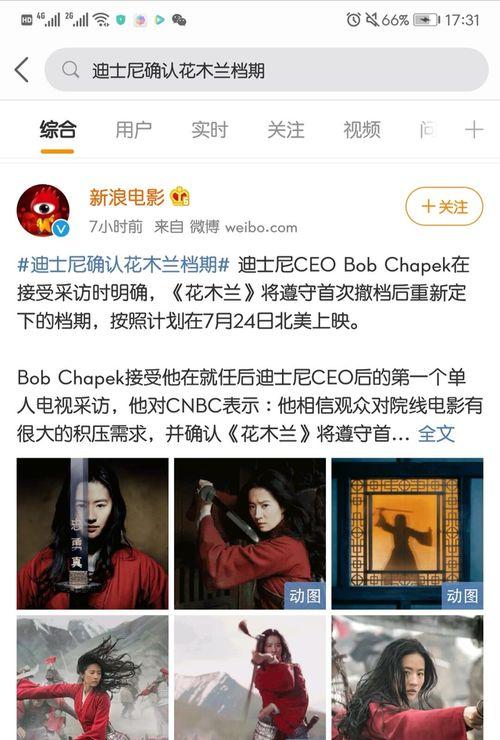This screenshot has height=740, width=500.
Task: Open the orange window silhouette GIF
Action: (407, 533)
